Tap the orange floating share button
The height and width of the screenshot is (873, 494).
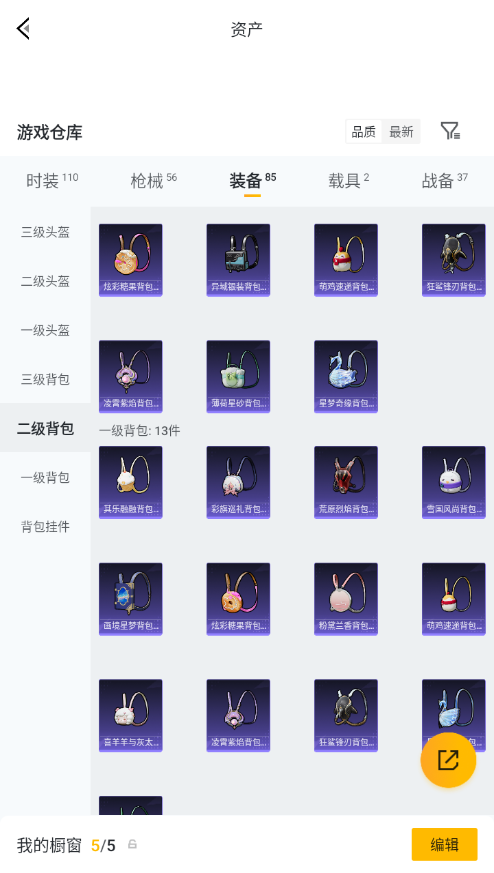pos(448,760)
